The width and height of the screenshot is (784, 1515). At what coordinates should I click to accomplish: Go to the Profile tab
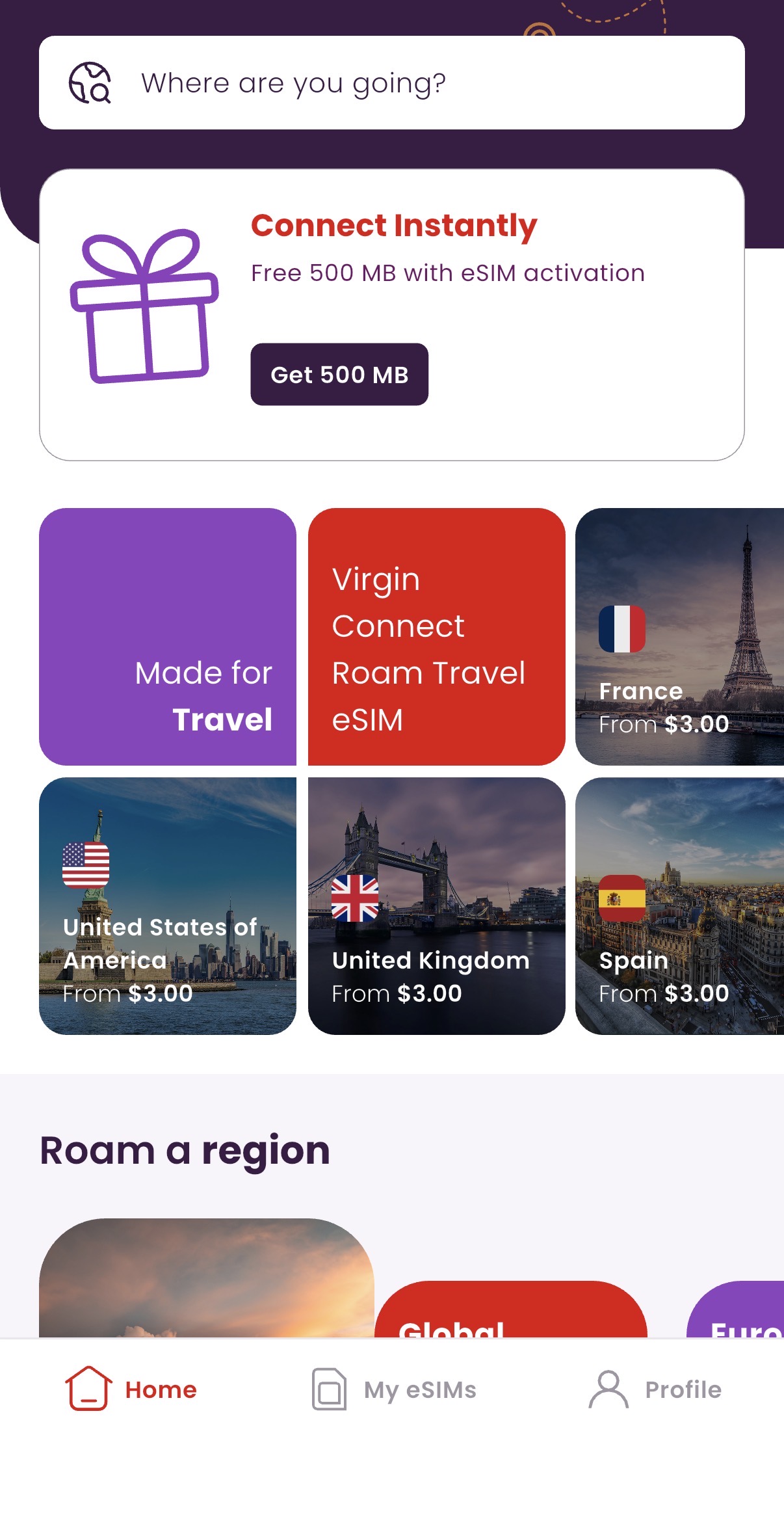[655, 1389]
